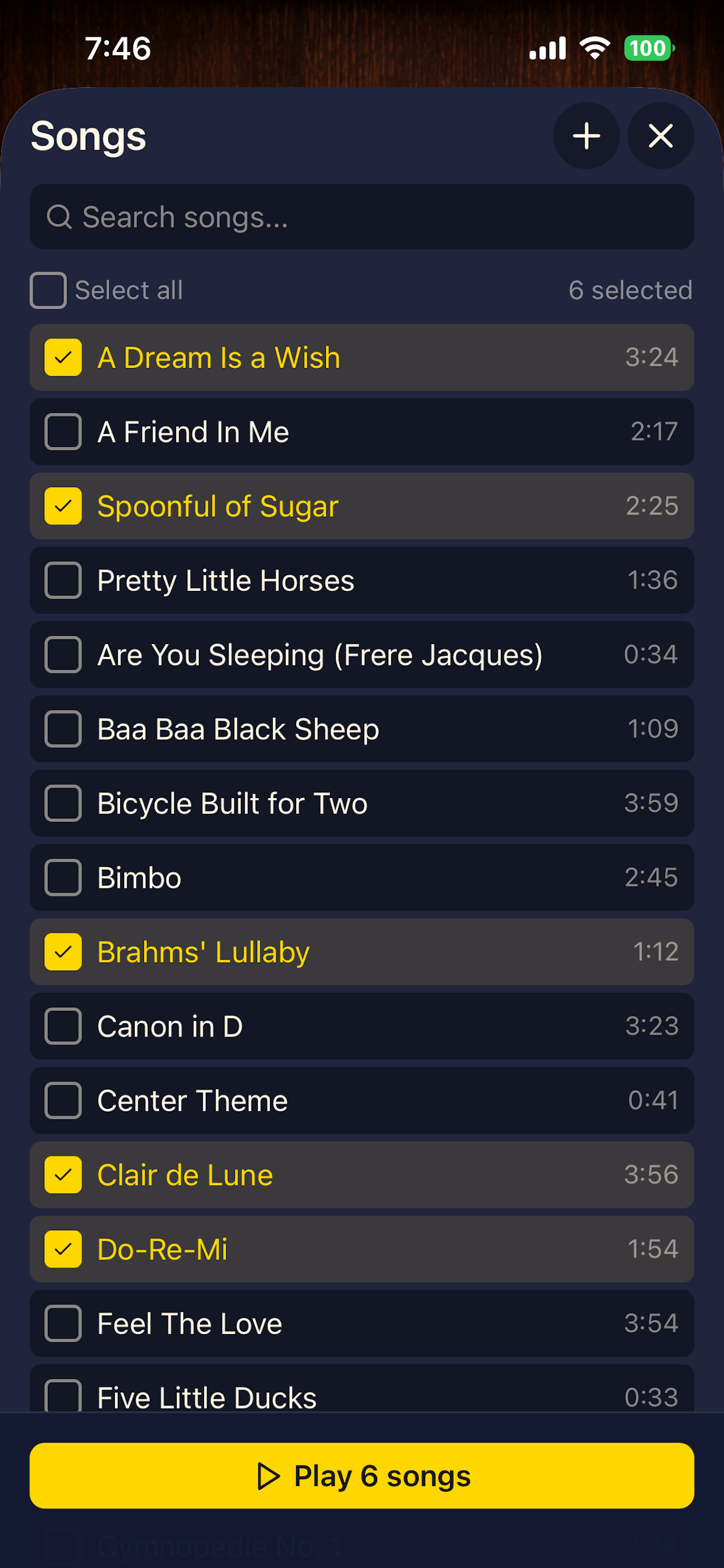Image resolution: width=724 pixels, height=1568 pixels.
Task: Enable the Select all checkbox
Action: [x=48, y=290]
